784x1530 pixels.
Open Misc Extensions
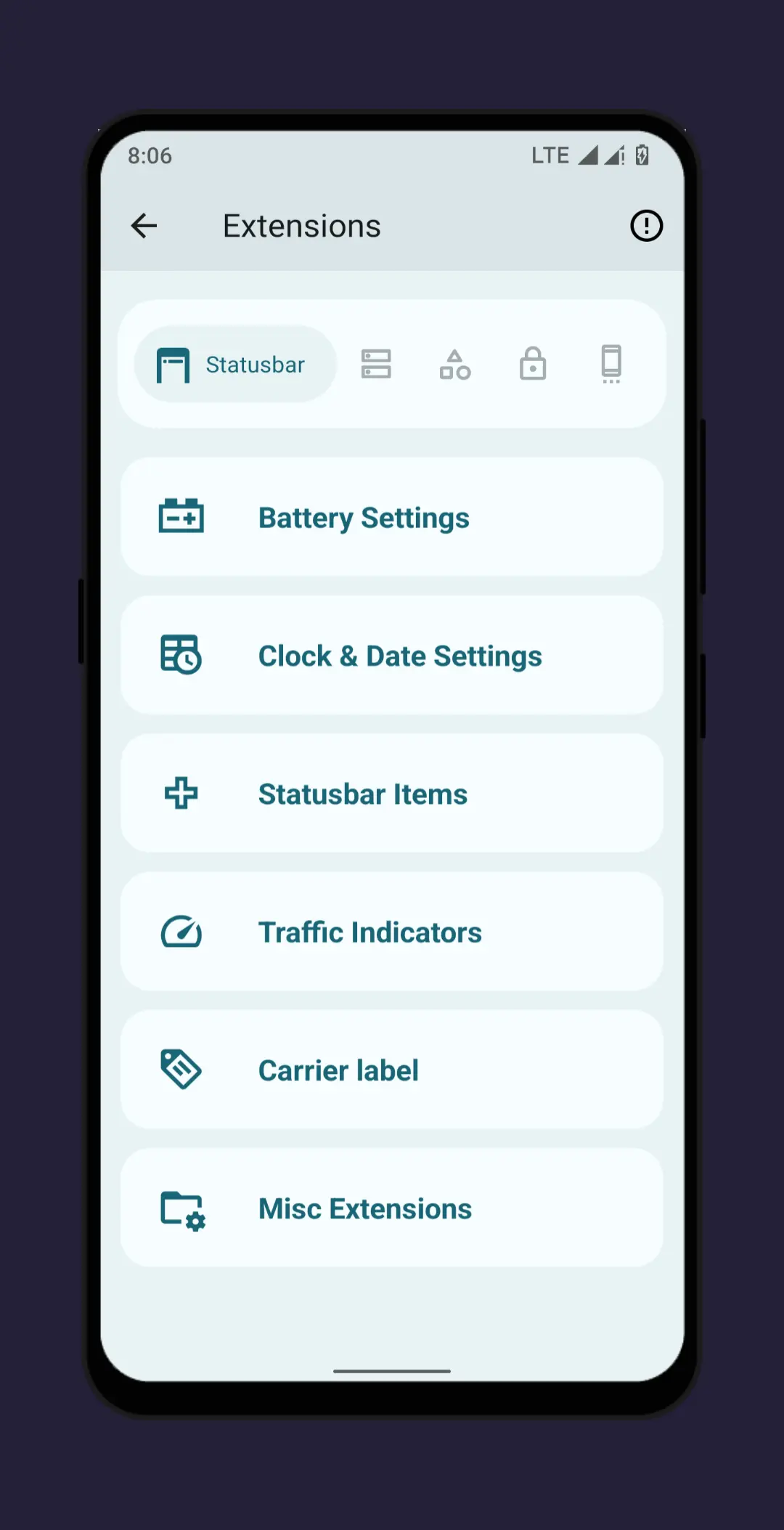point(392,1208)
